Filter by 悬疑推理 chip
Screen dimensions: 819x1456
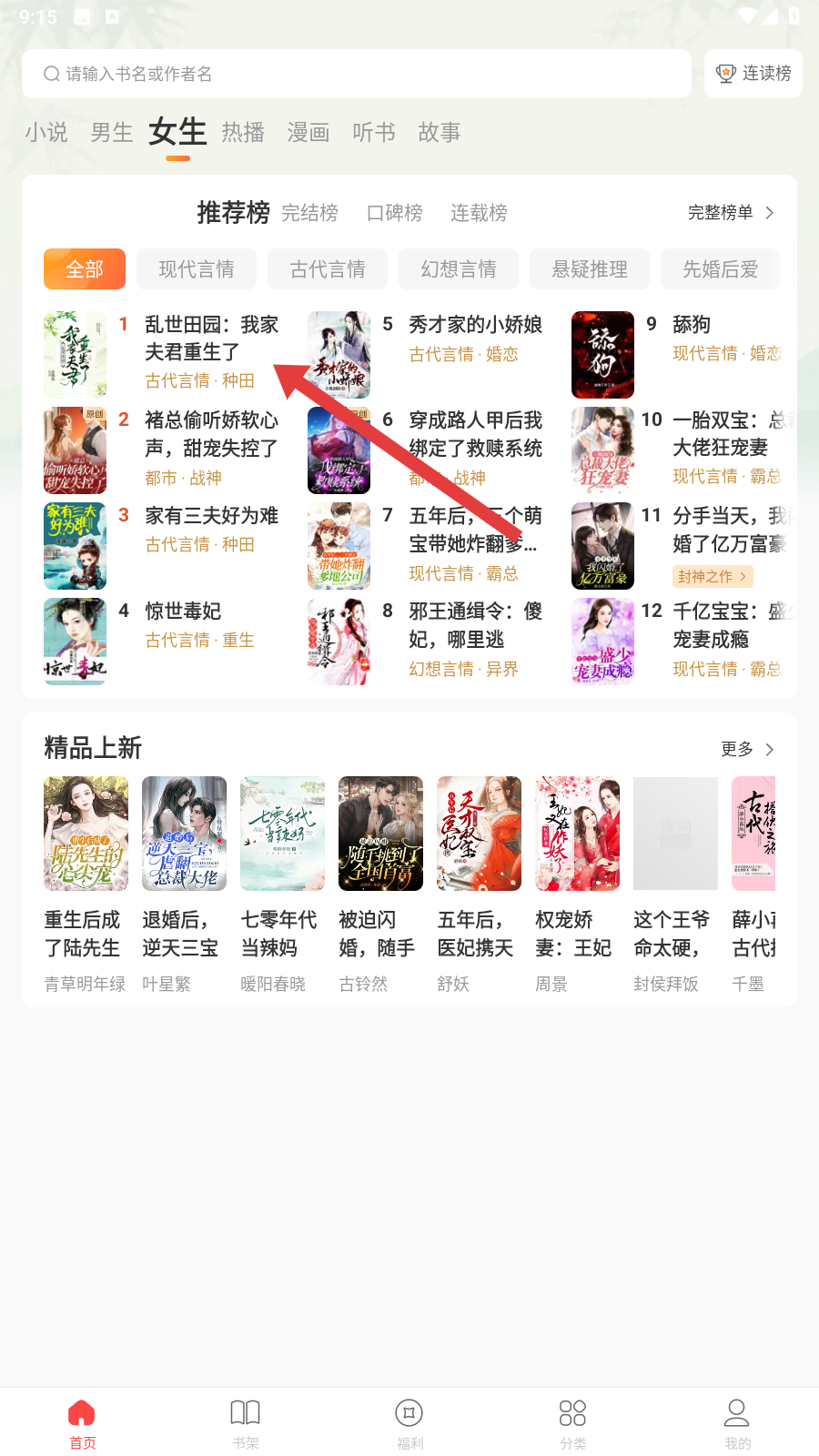click(x=590, y=269)
